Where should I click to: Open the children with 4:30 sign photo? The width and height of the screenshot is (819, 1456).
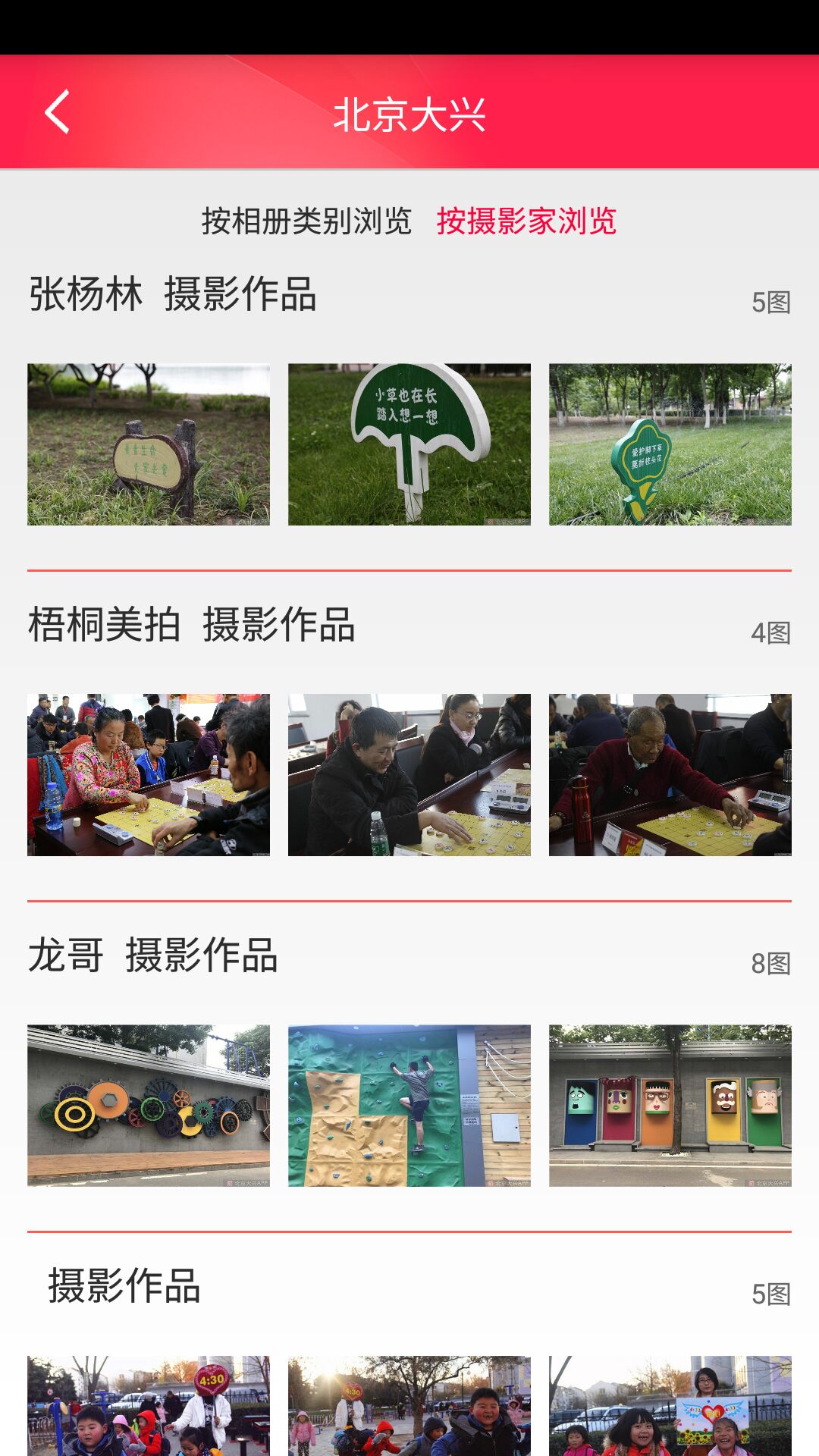point(149,1406)
